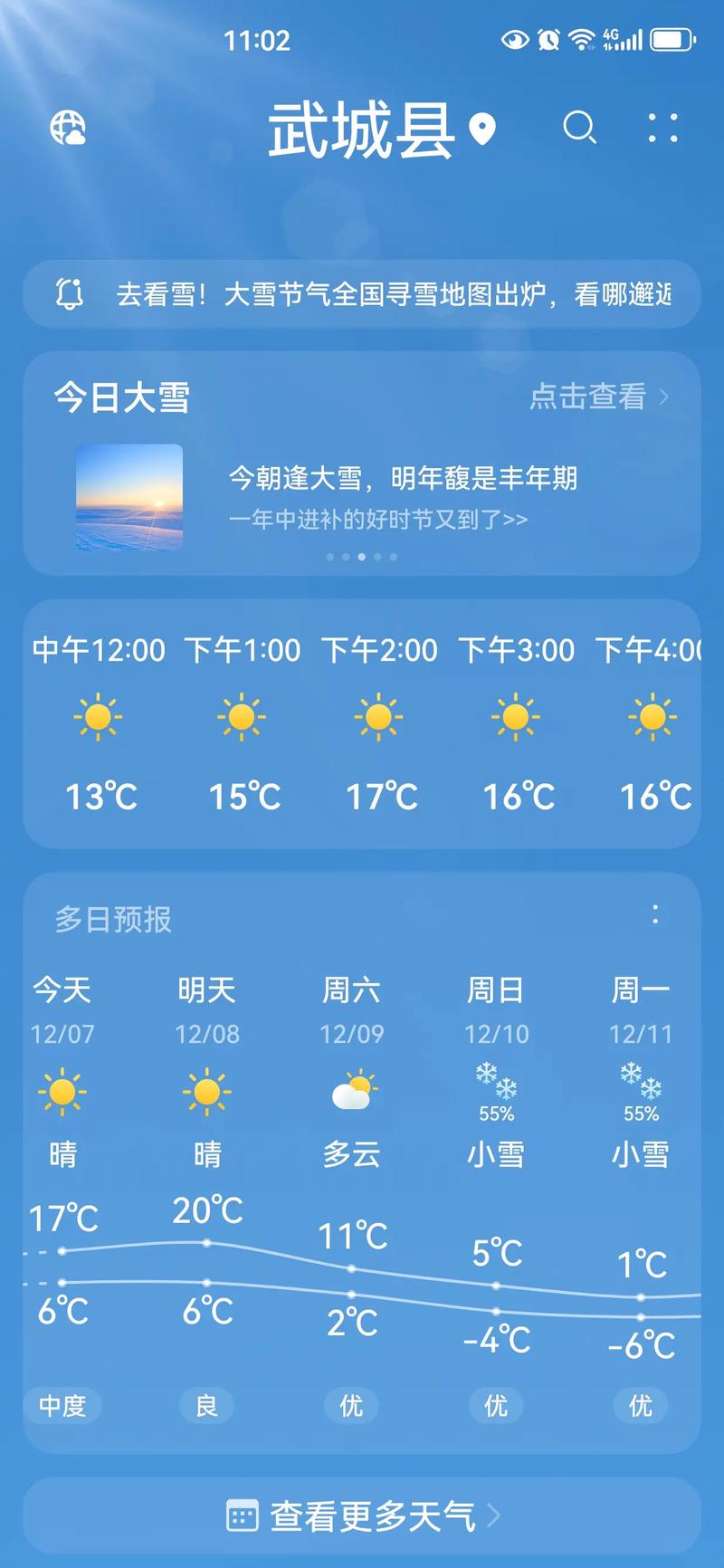Open the more options icon in top right
Viewport: 724px width, 1568px height.
pos(663,128)
